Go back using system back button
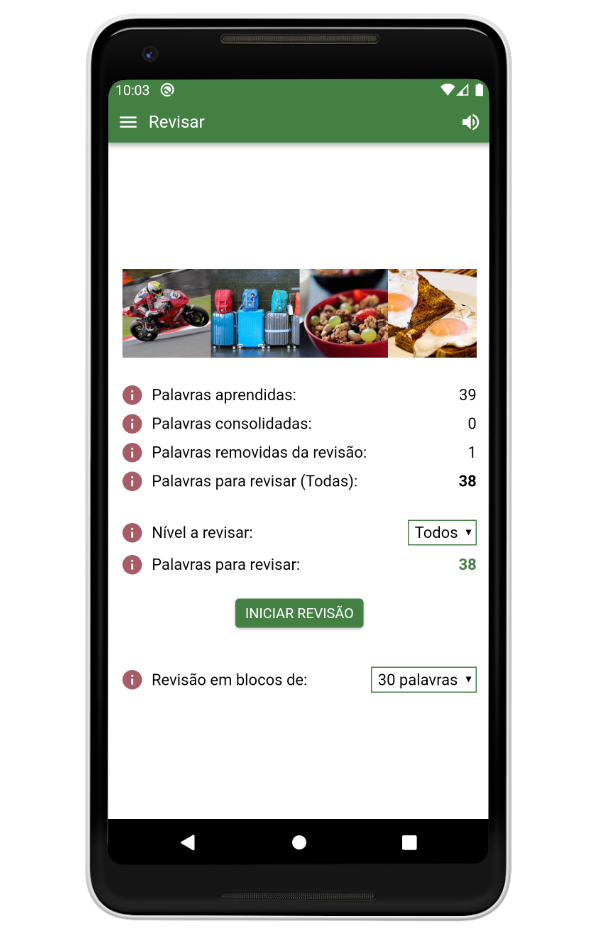 (x=188, y=842)
